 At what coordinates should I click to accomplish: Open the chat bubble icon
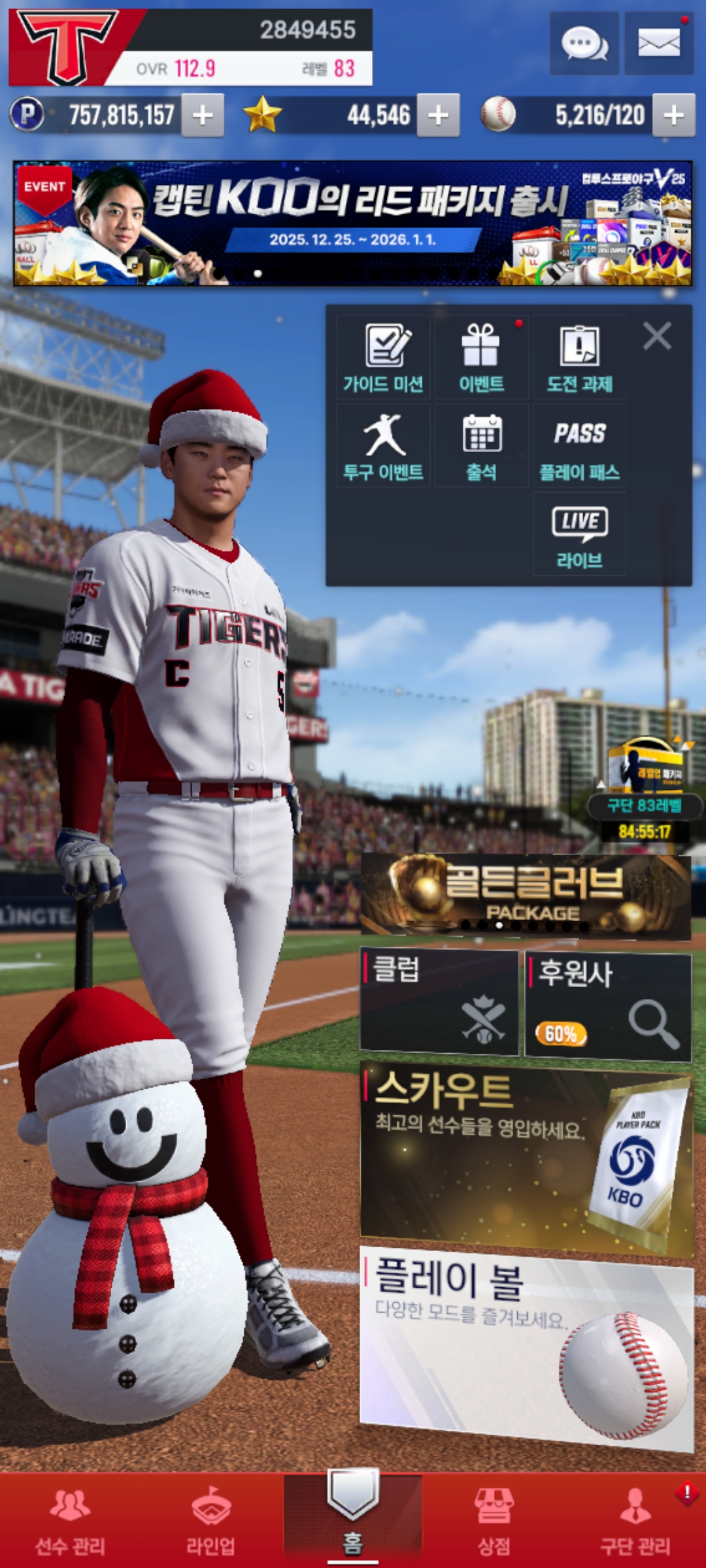pos(584,43)
